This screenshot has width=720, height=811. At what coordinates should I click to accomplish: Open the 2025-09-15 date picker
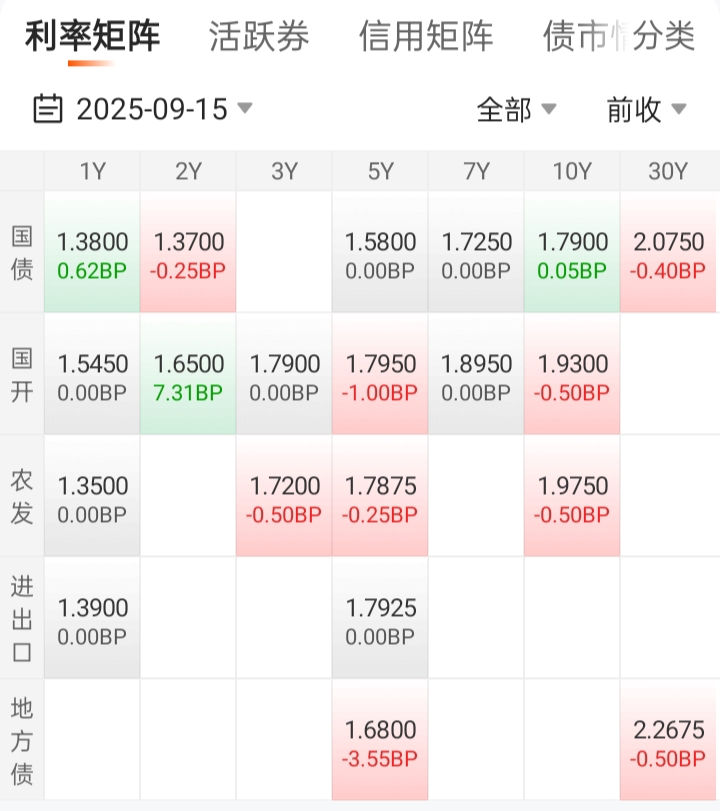coord(143,109)
